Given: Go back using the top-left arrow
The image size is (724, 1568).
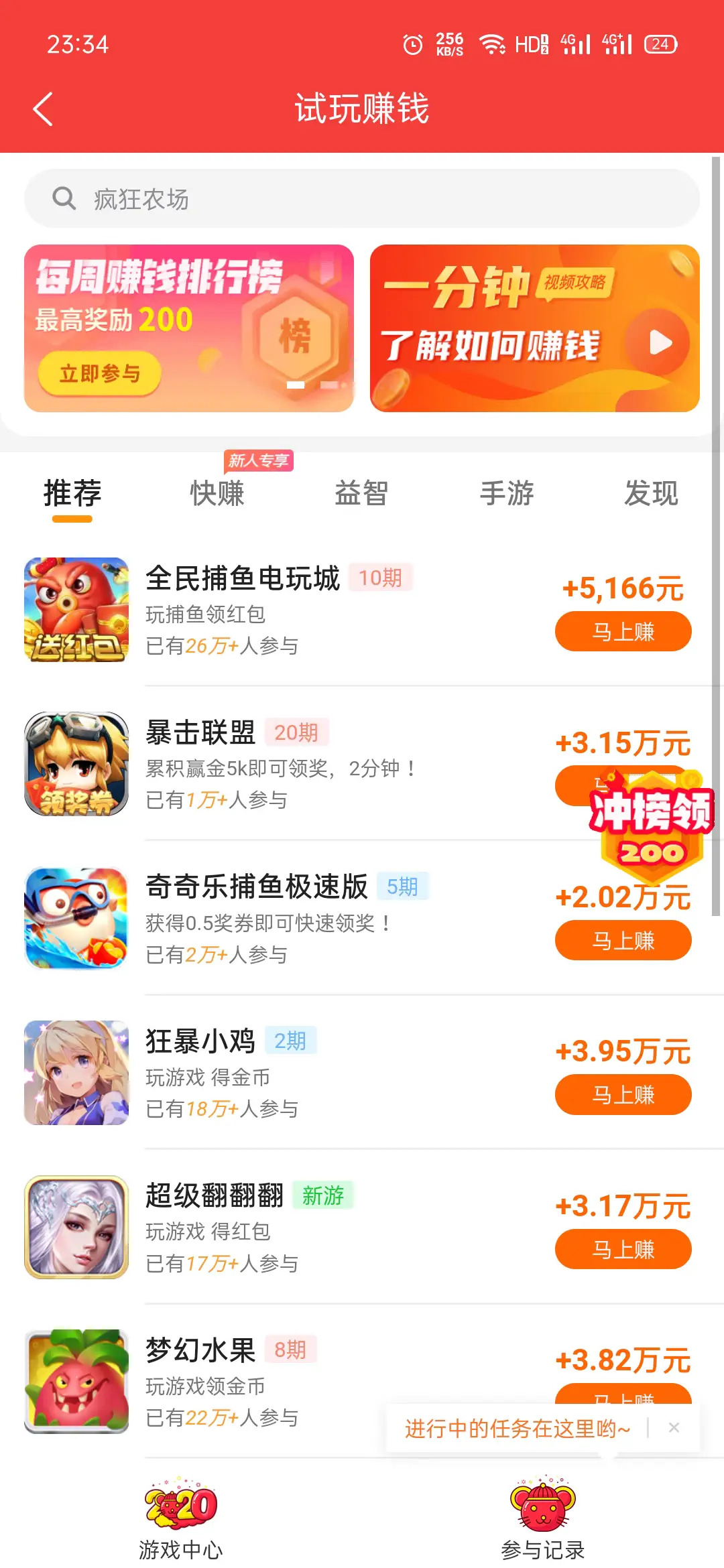Looking at the screenshot, I should pos(43,109).
